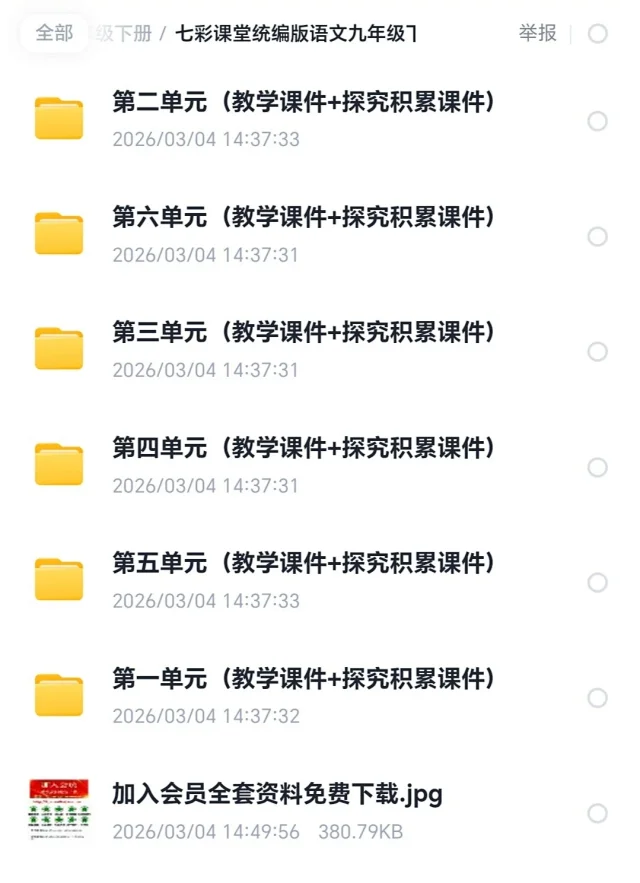Select the 第二单元 folder checkbox
Viewport: 640px width, 883px height.
point(597,121)
